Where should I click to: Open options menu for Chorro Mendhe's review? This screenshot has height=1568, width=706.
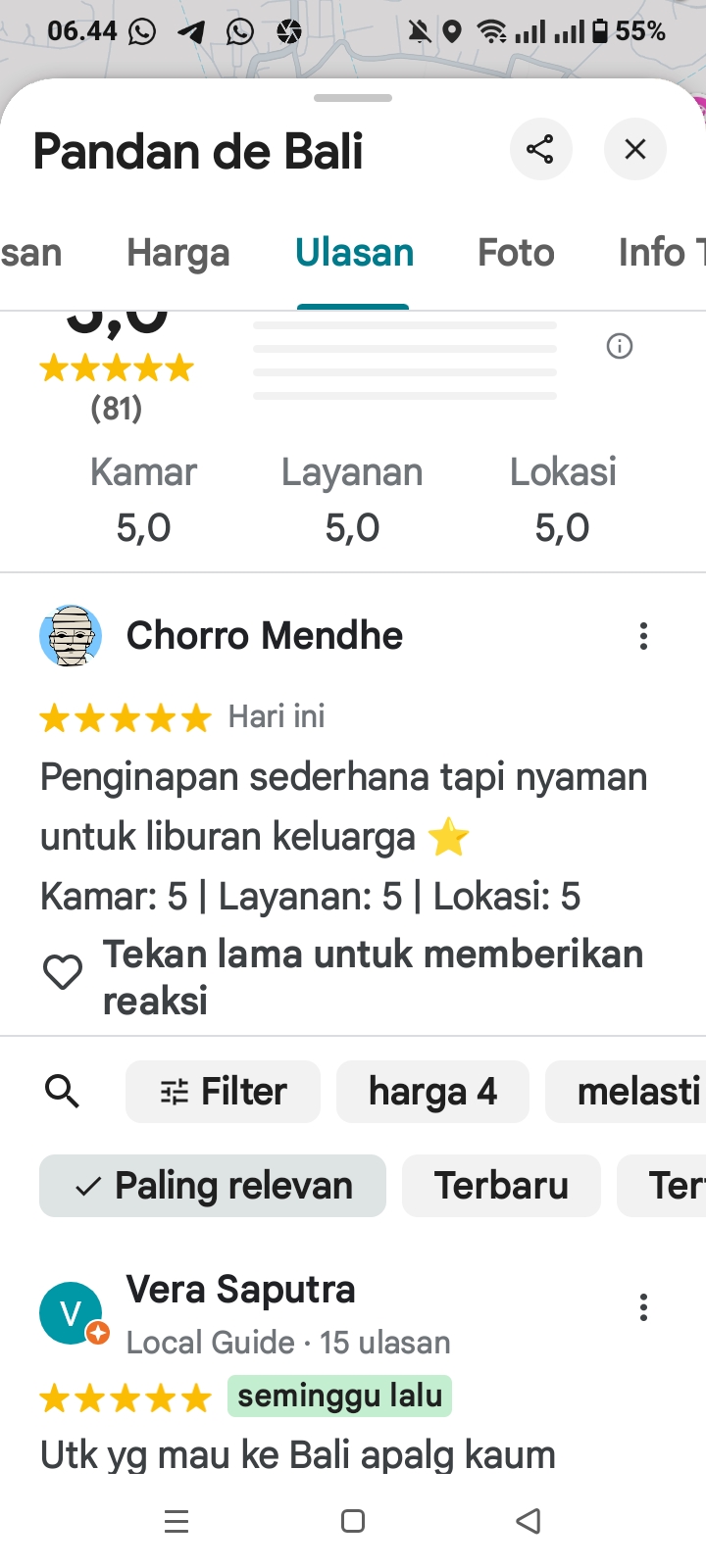[643, 636]
